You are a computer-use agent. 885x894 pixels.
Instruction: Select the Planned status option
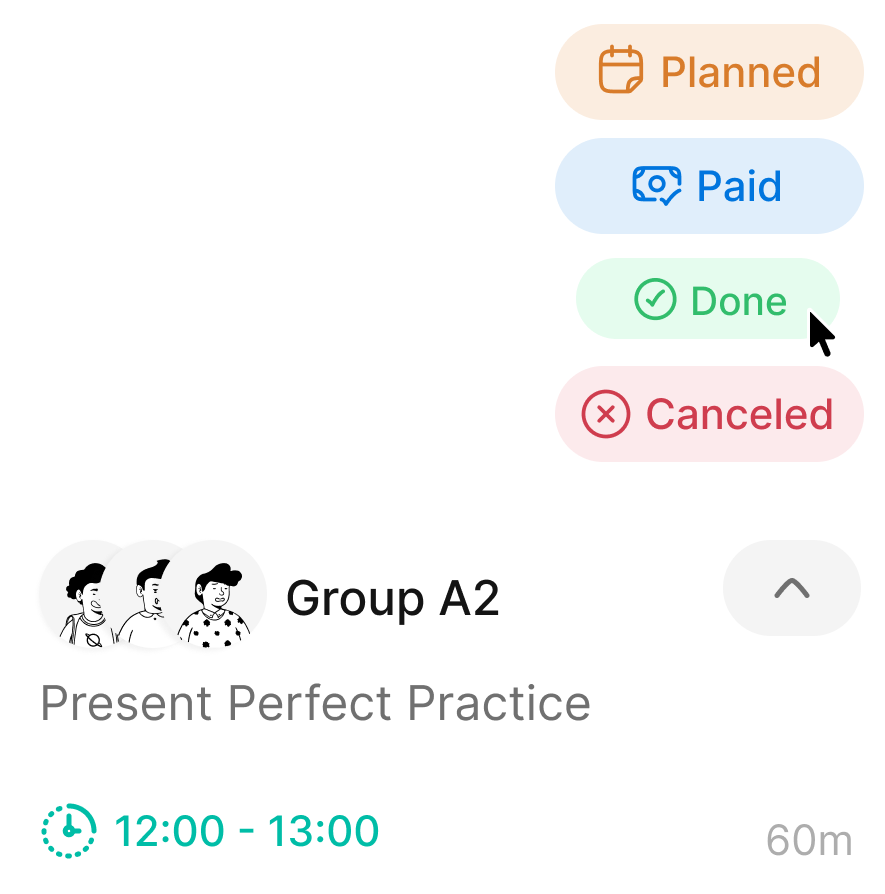(708, 72)
